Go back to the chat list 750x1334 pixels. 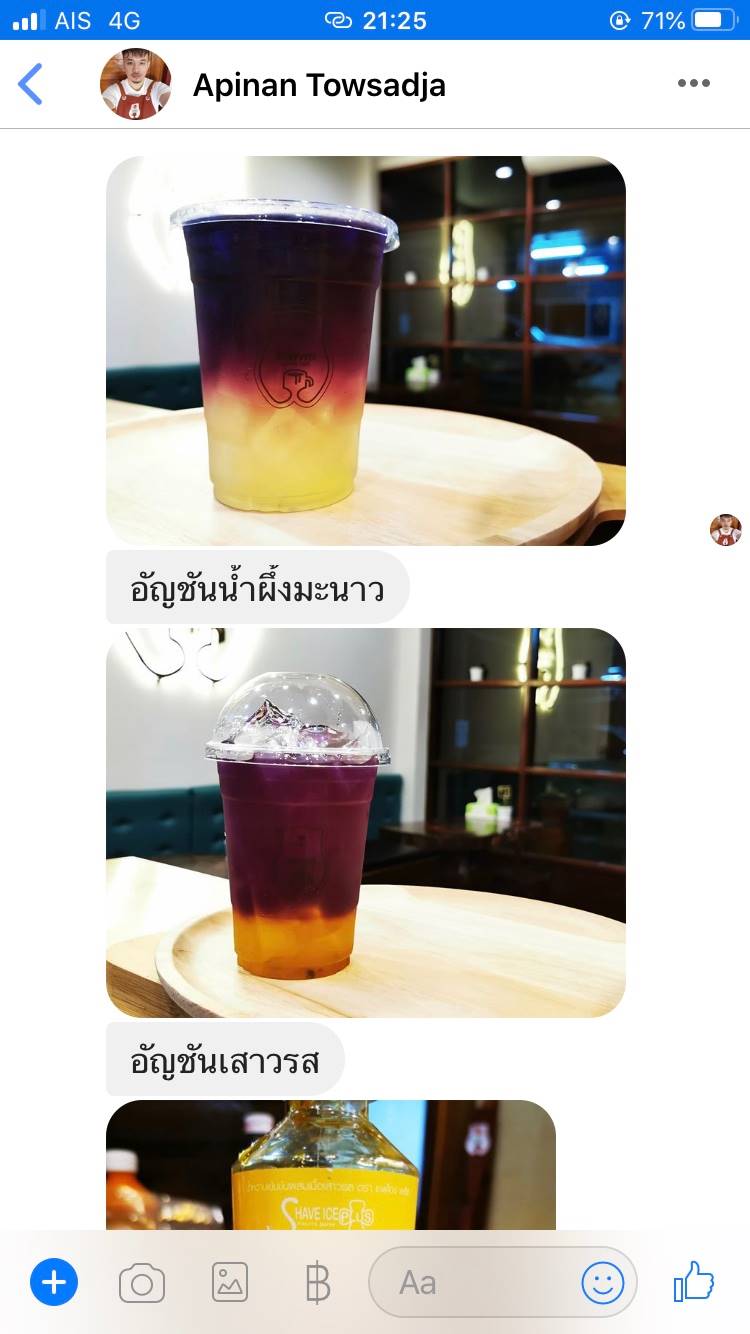(x=31, y=84)
